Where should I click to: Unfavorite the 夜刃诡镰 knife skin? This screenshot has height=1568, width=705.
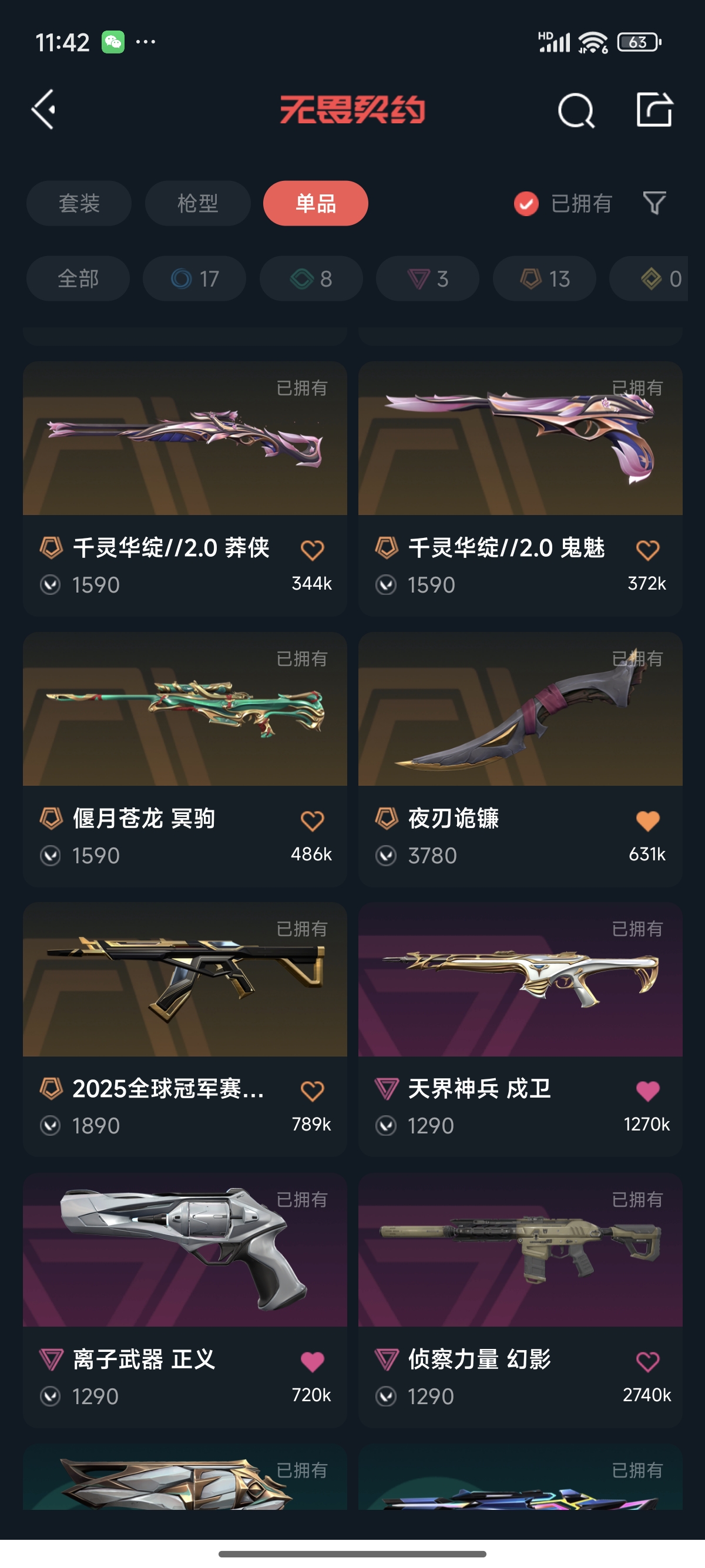point(648,820)
